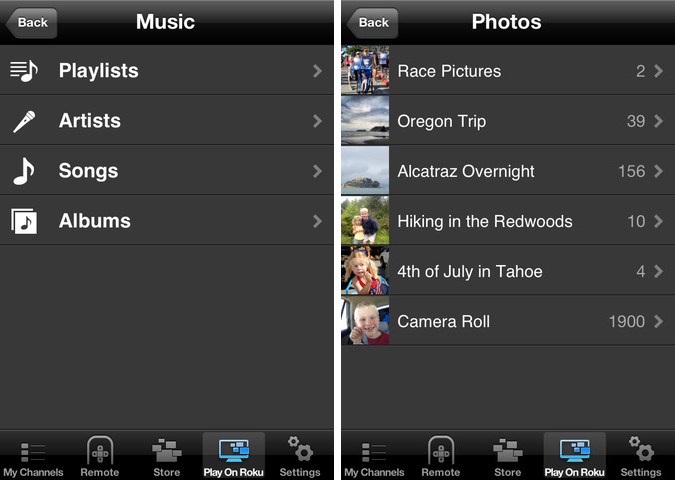Open Settings tab under Music screen
Screen dimensions: 675x480
(300, 456)
